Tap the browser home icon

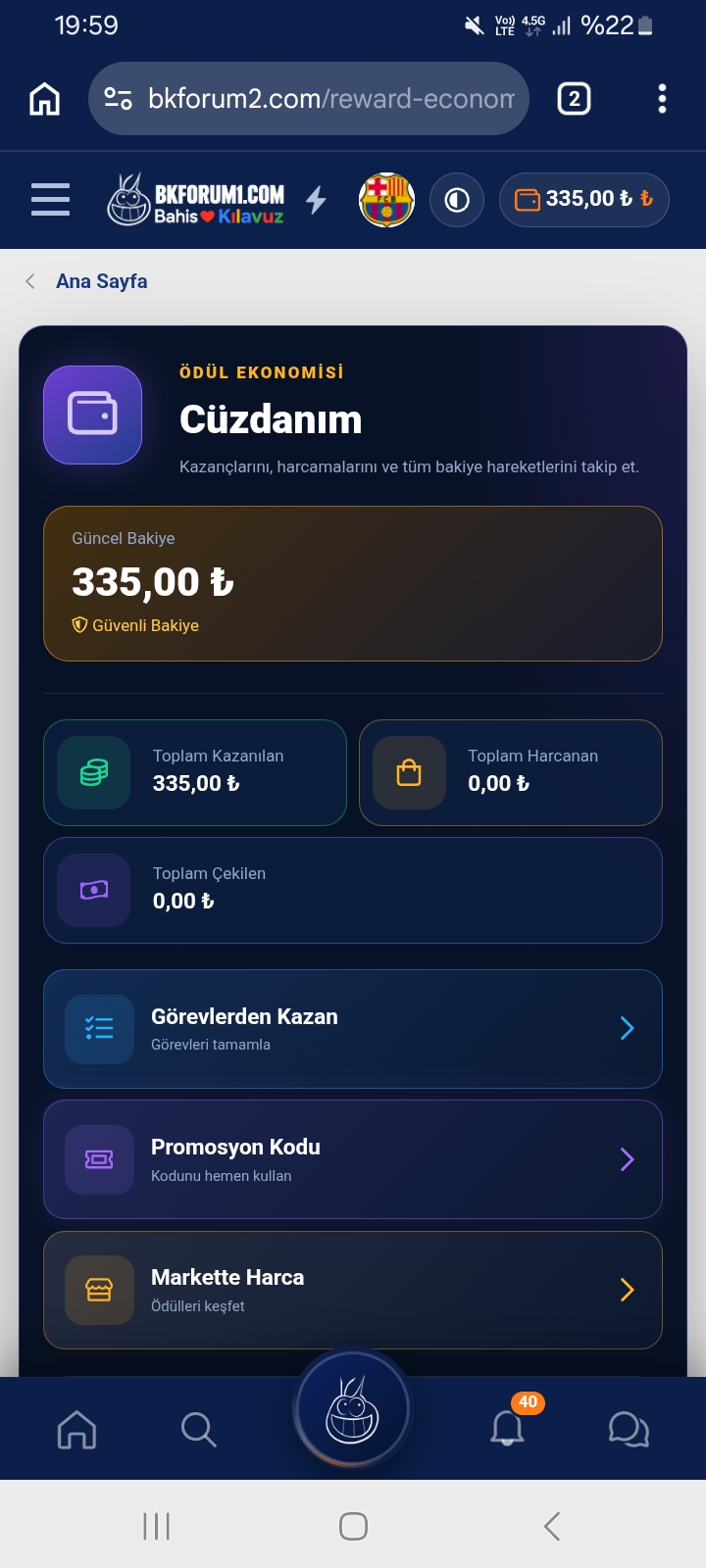(x=45, y=99)
